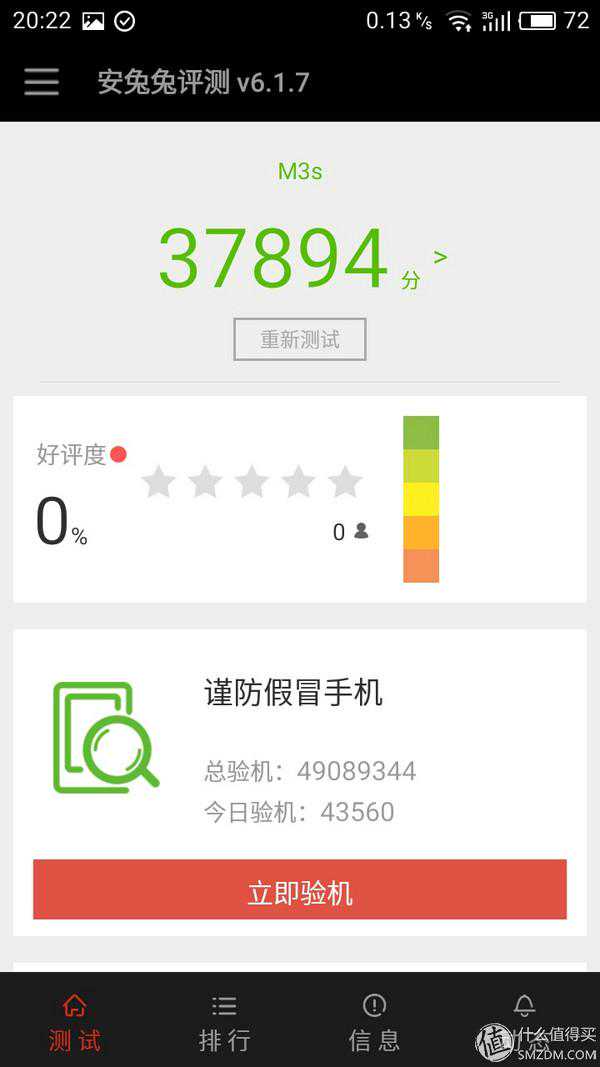This screenshot has height=1067, width=600.
Task: Tap the red 立即验机 button
Action: (x=299, y=890)
